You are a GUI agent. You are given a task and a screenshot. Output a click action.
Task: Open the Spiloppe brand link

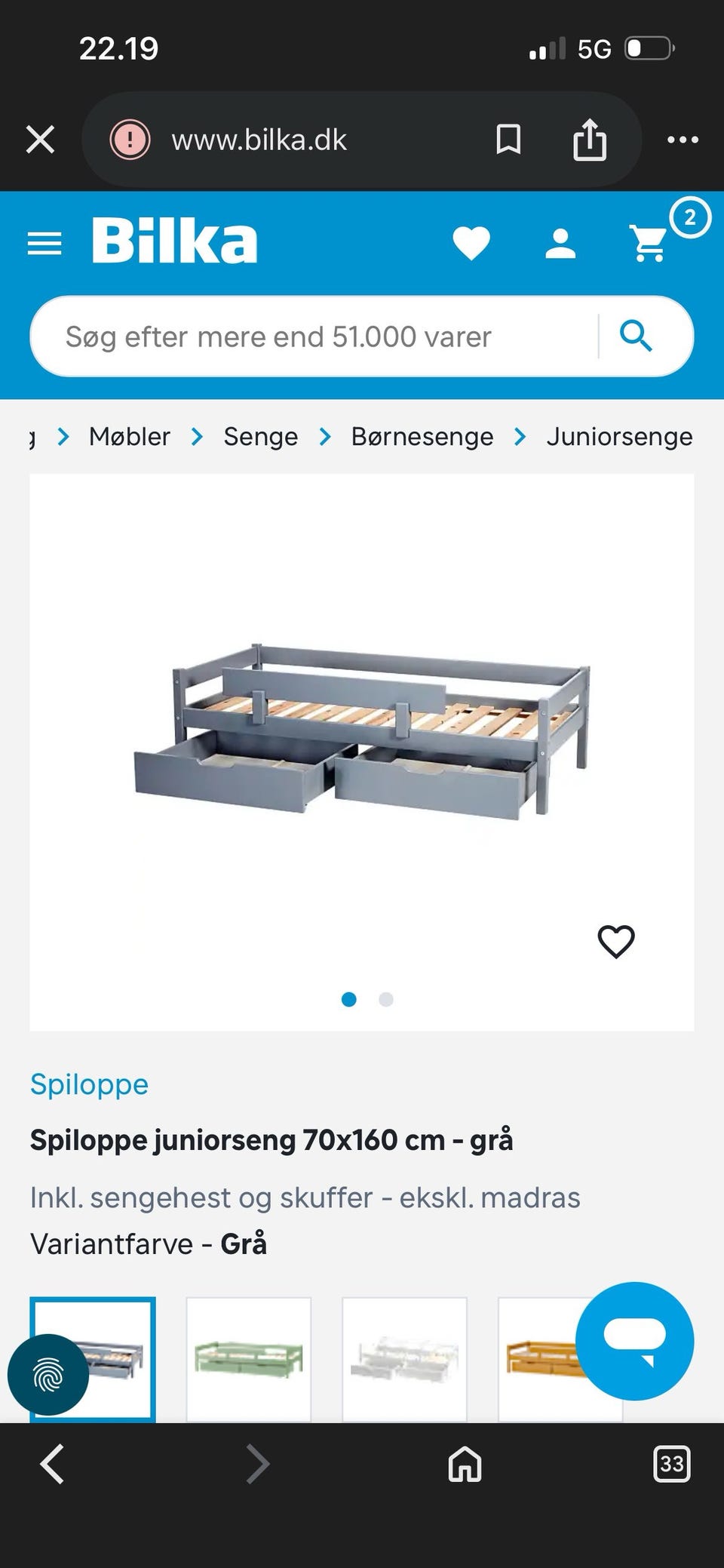(88, 1084)
